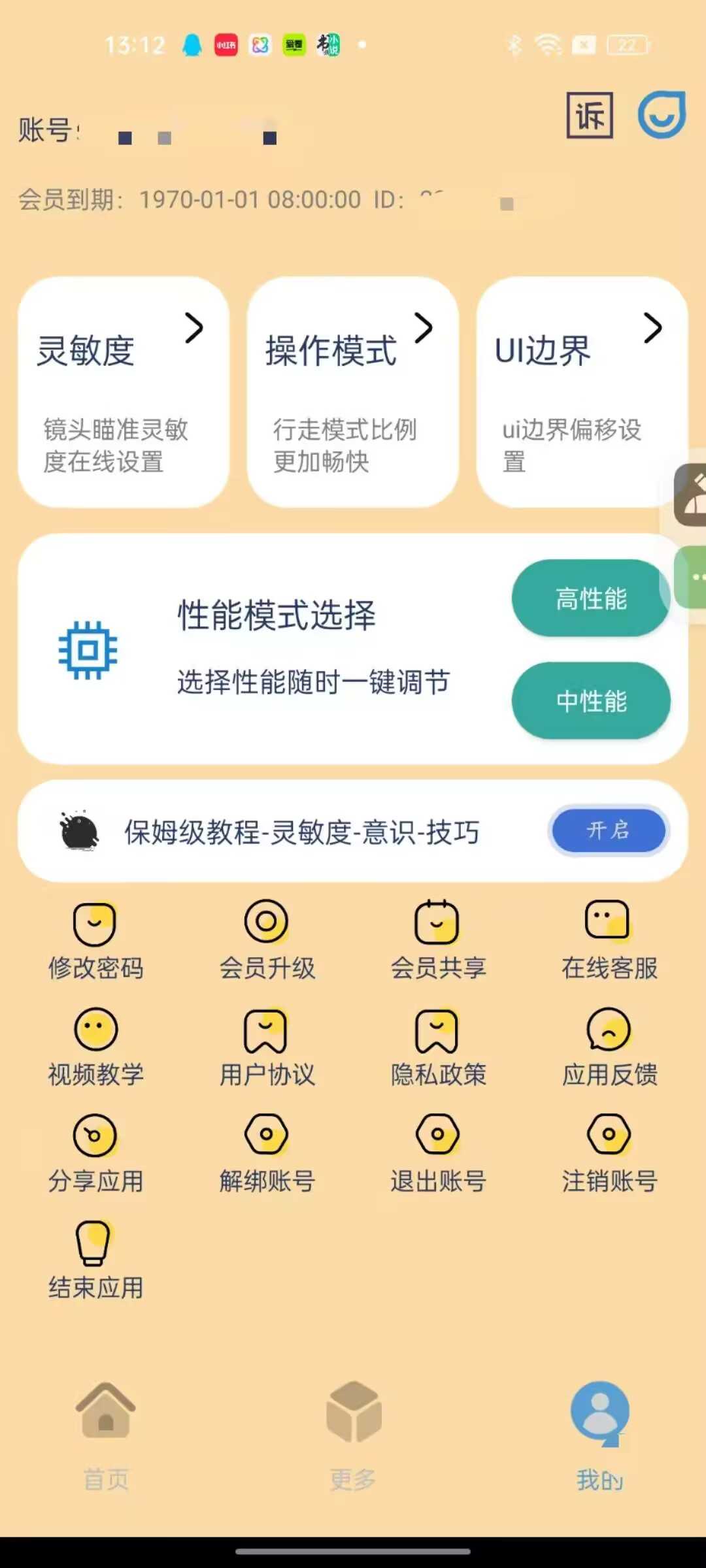Viewport: 706px width, 1568px height.
Task: Tap the blue smiley face icon
Action: coord(662,115)
